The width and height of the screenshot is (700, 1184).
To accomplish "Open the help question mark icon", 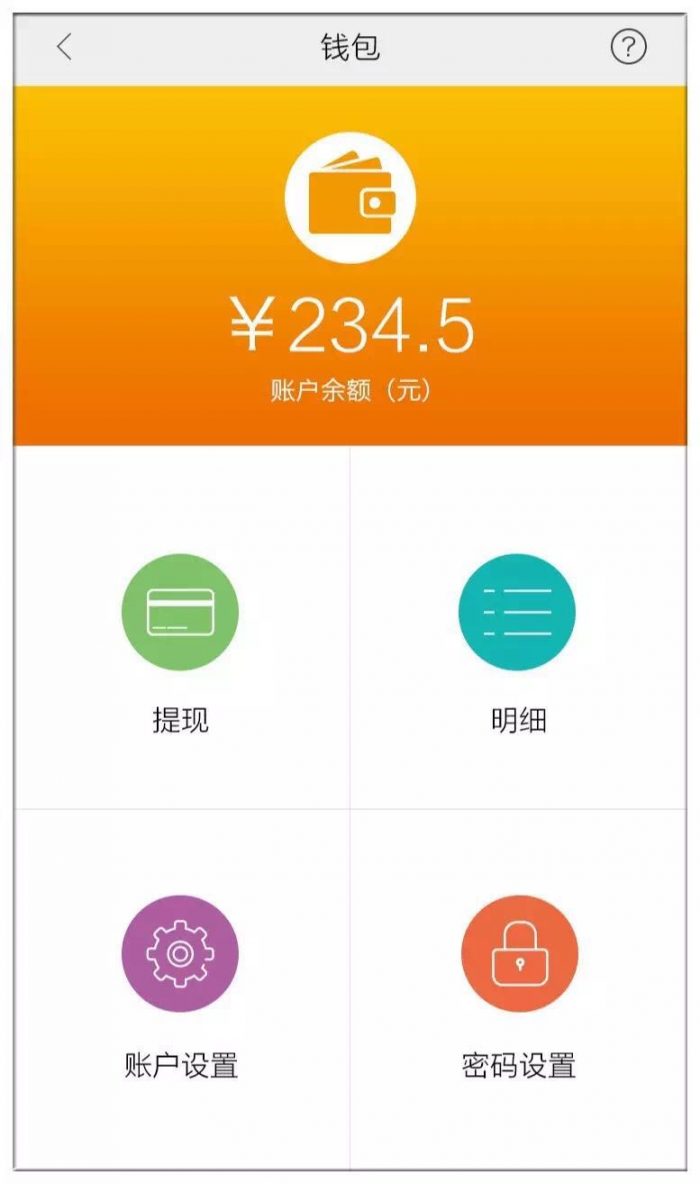I will 628,47.
